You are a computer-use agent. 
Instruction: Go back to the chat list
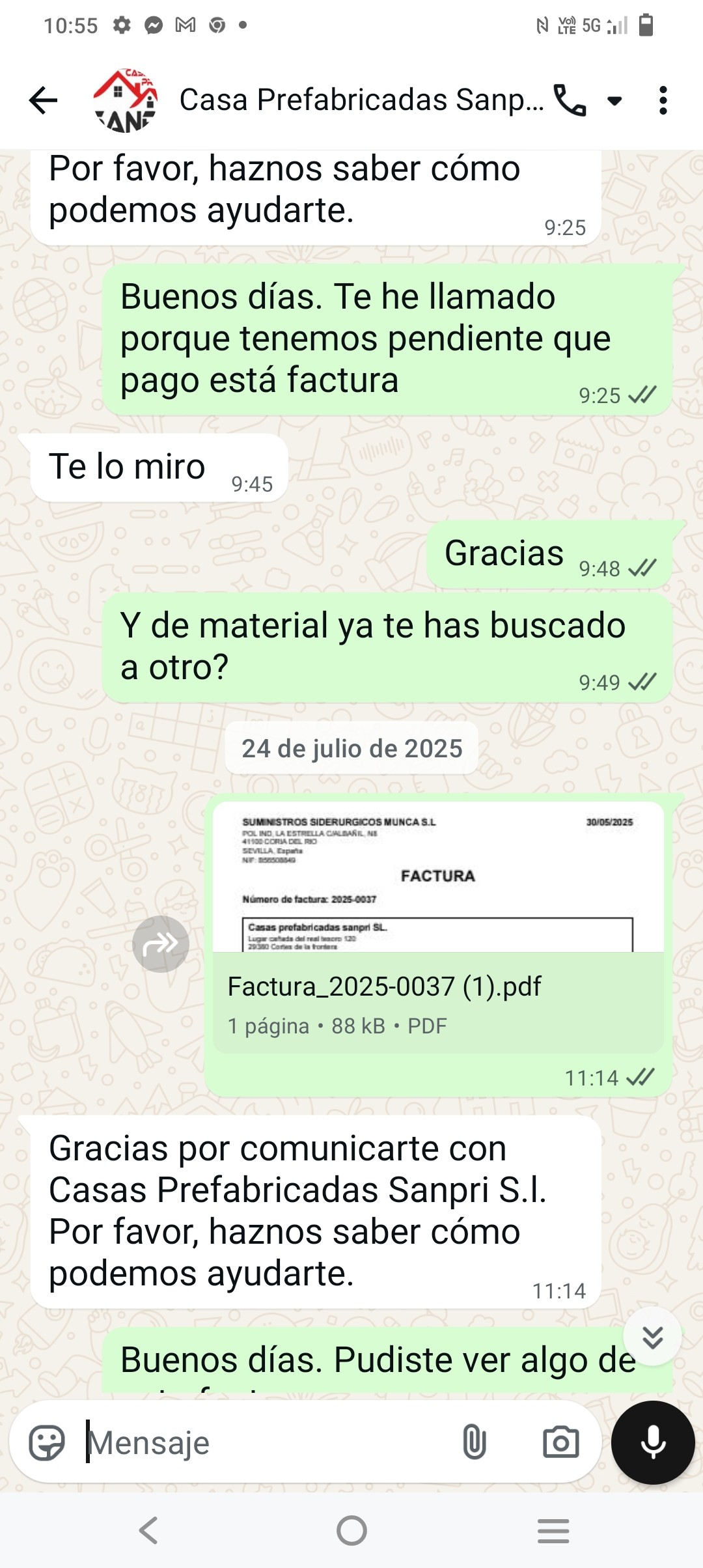click(x=43, y=100)
